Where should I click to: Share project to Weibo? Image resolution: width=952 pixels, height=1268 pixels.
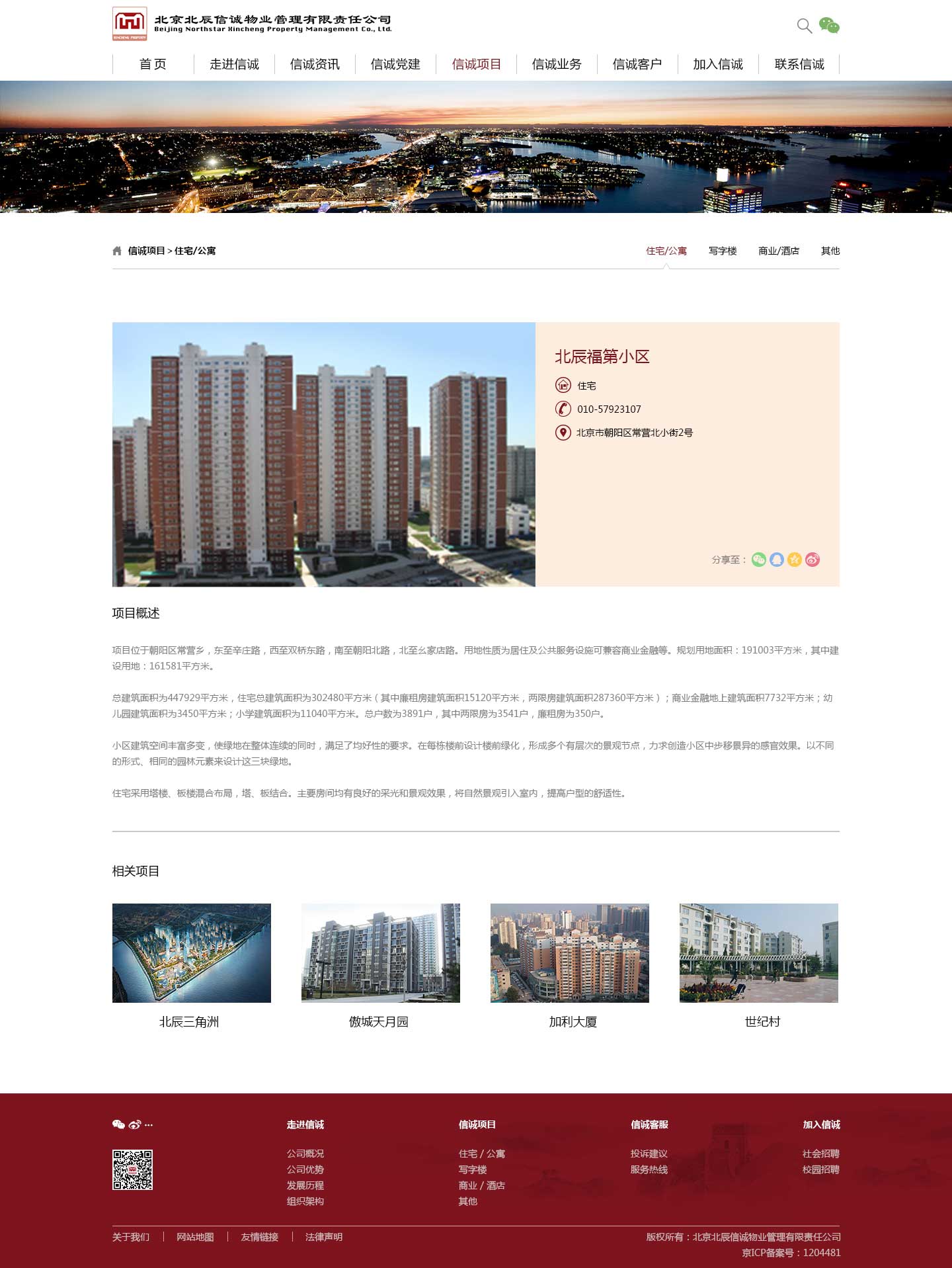point(813,560)
